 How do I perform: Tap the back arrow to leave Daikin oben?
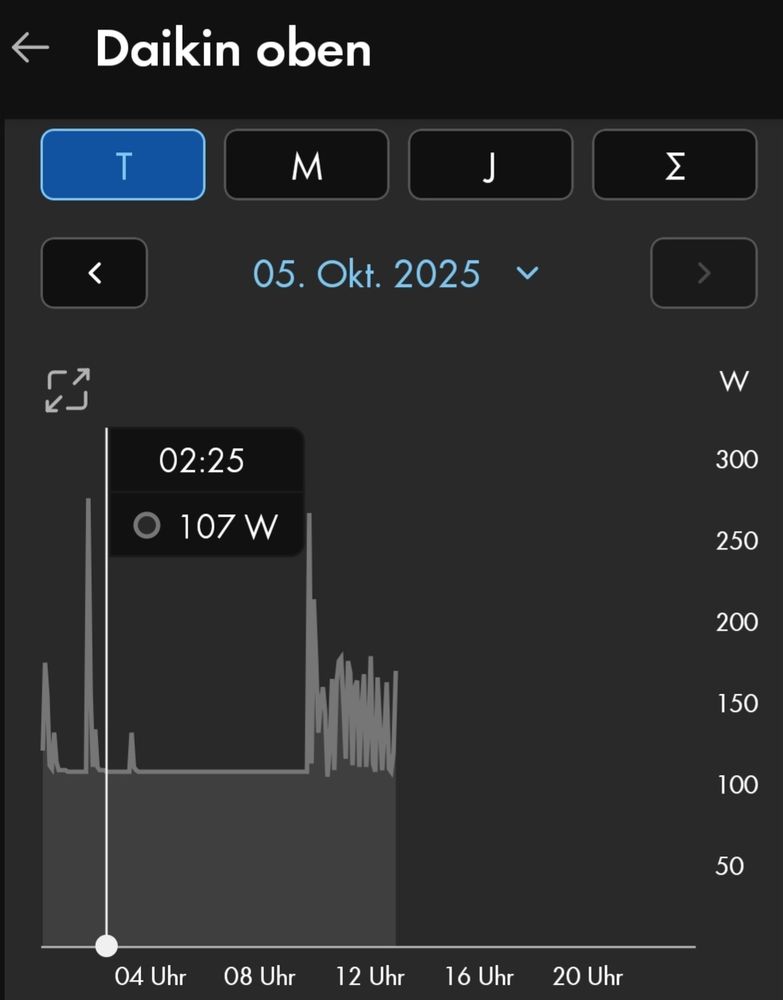(31, 45)
